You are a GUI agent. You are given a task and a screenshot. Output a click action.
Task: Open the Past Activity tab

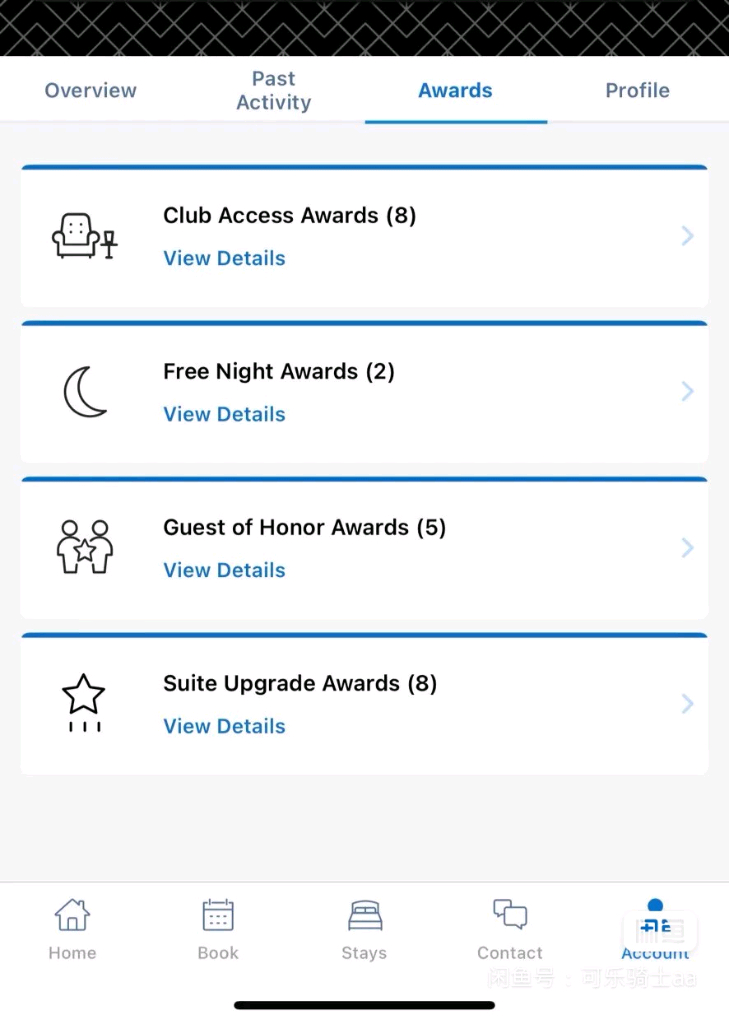pos(274,90)
